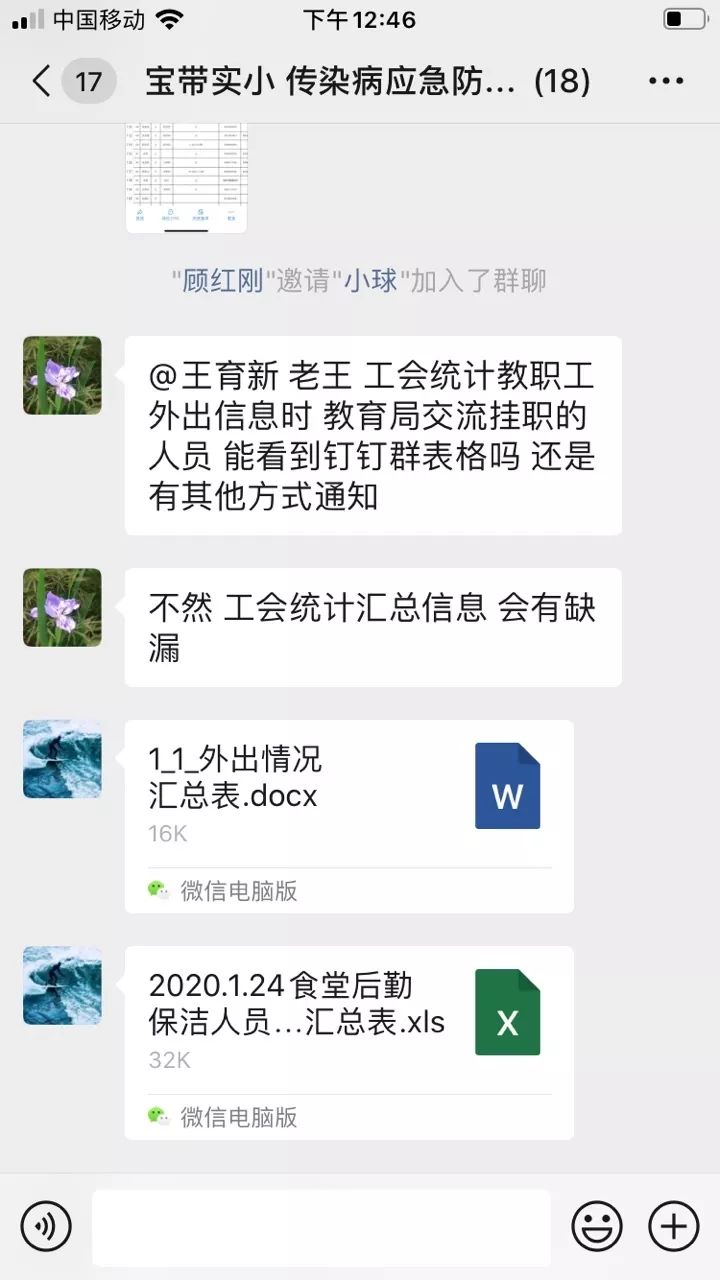Switch to voice message input
The height and width of the screenshot is (1280, 720).
coord(46,1226)
